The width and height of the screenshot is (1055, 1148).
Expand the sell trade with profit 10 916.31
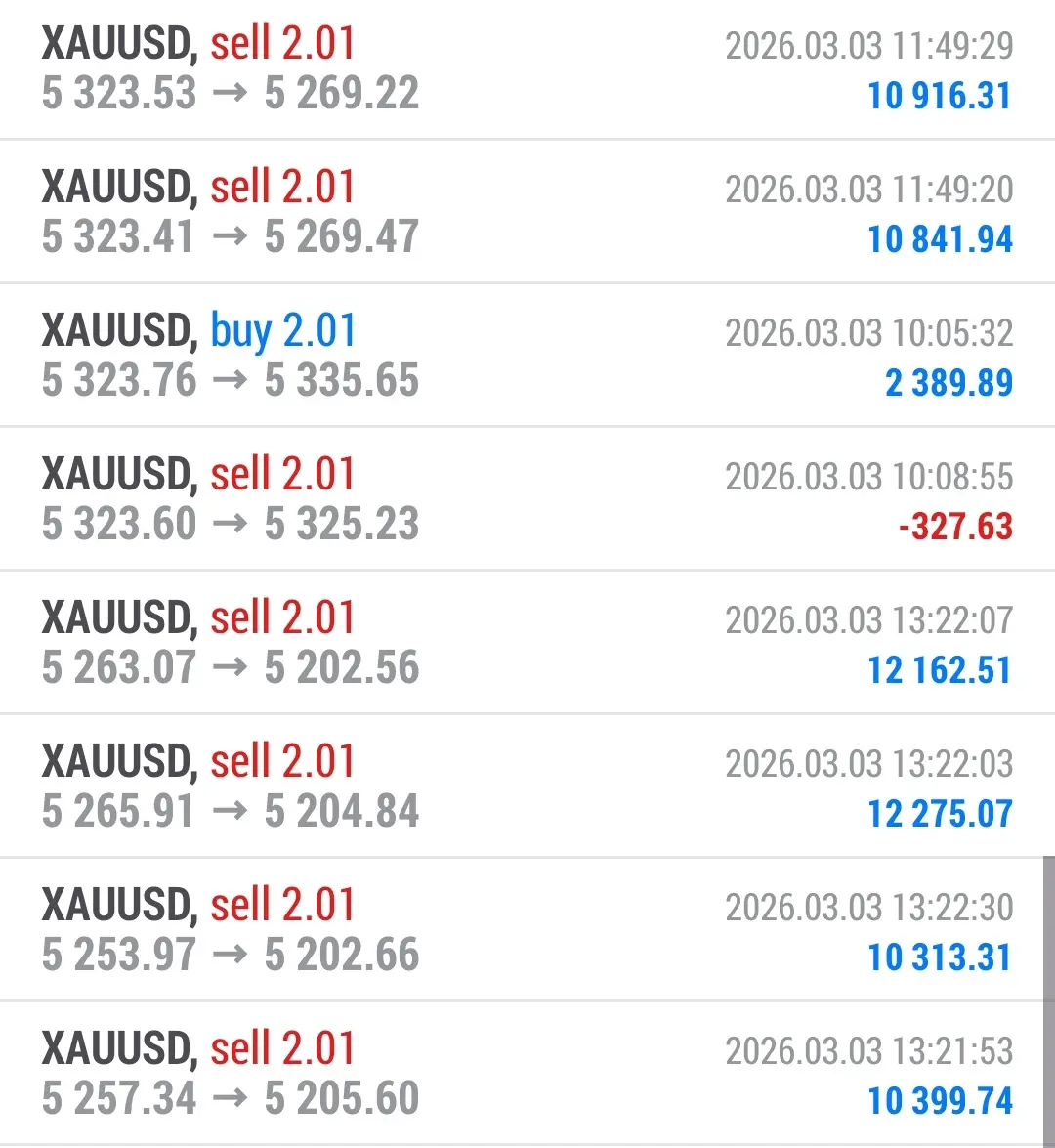pyautogui.click(x=527, y=68)
